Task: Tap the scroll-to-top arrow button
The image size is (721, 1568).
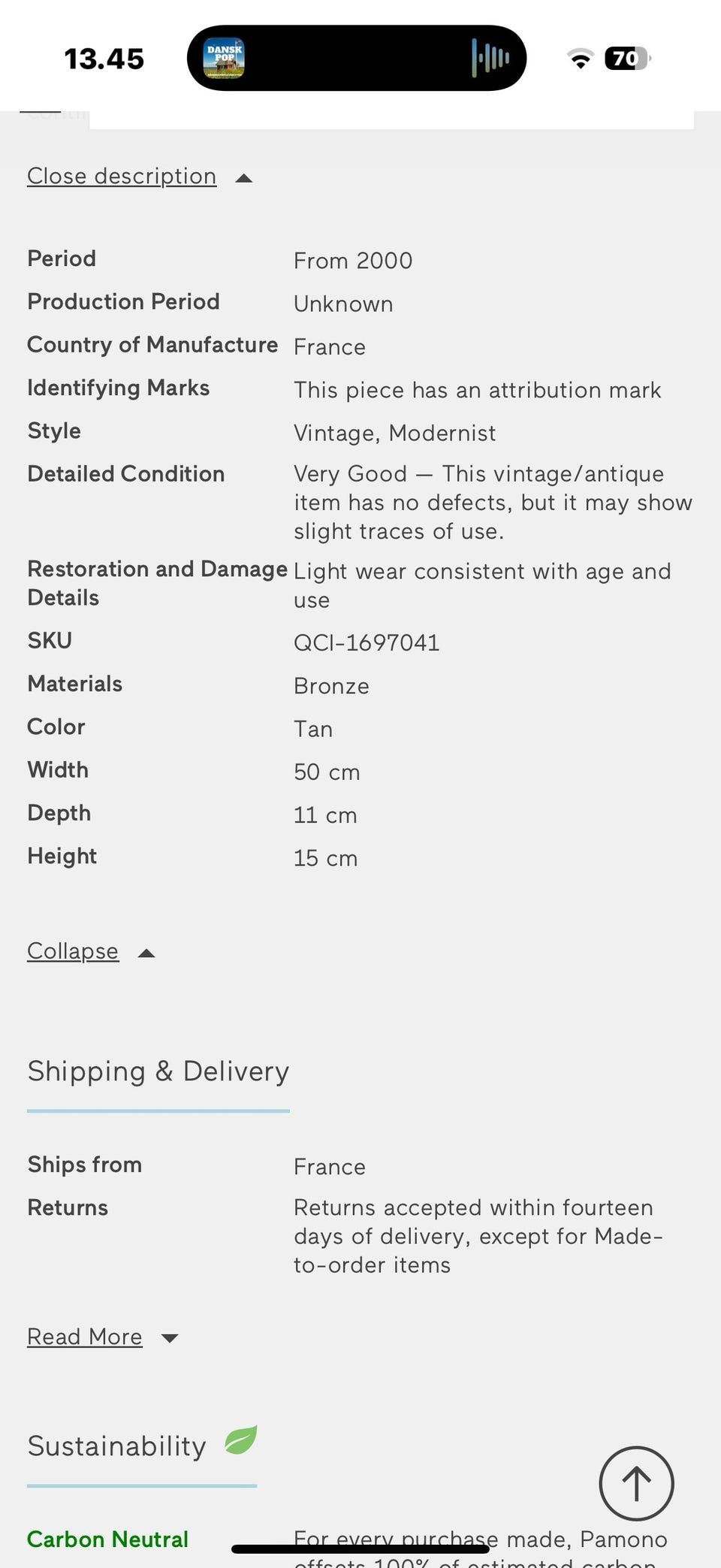Action: pos(636,1483)
